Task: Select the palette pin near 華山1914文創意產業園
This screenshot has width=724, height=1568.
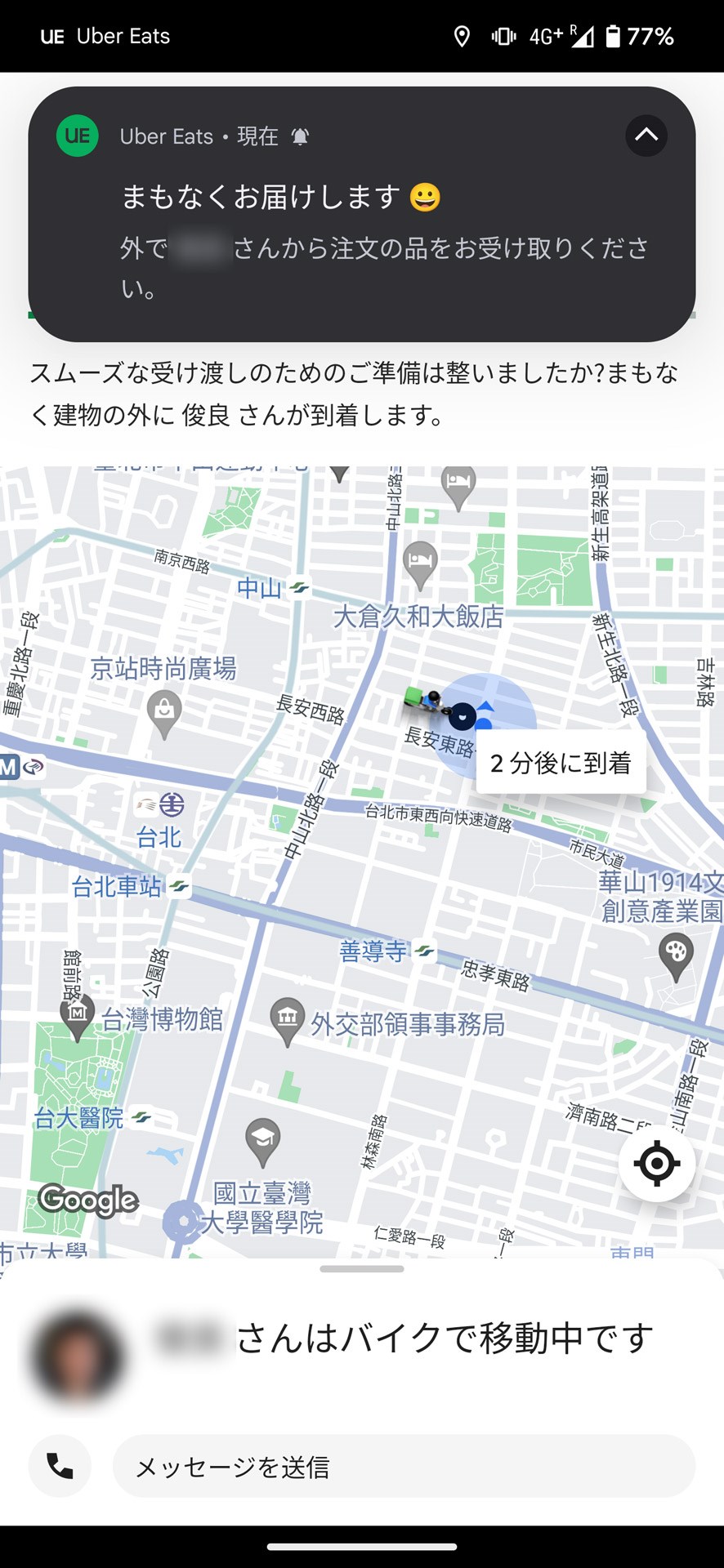Action: click(x=677, y=951)
